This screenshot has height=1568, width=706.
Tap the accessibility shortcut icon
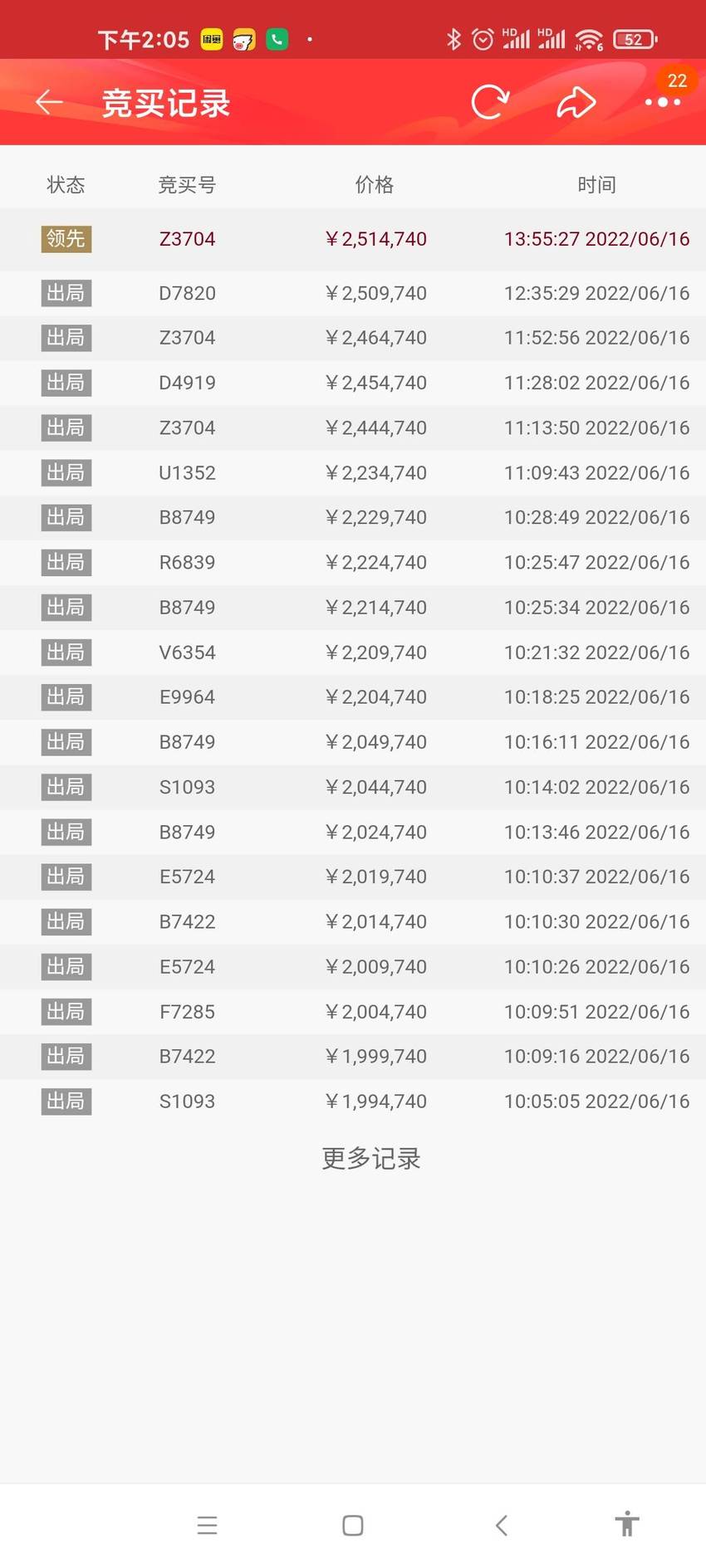[627, 1524]
